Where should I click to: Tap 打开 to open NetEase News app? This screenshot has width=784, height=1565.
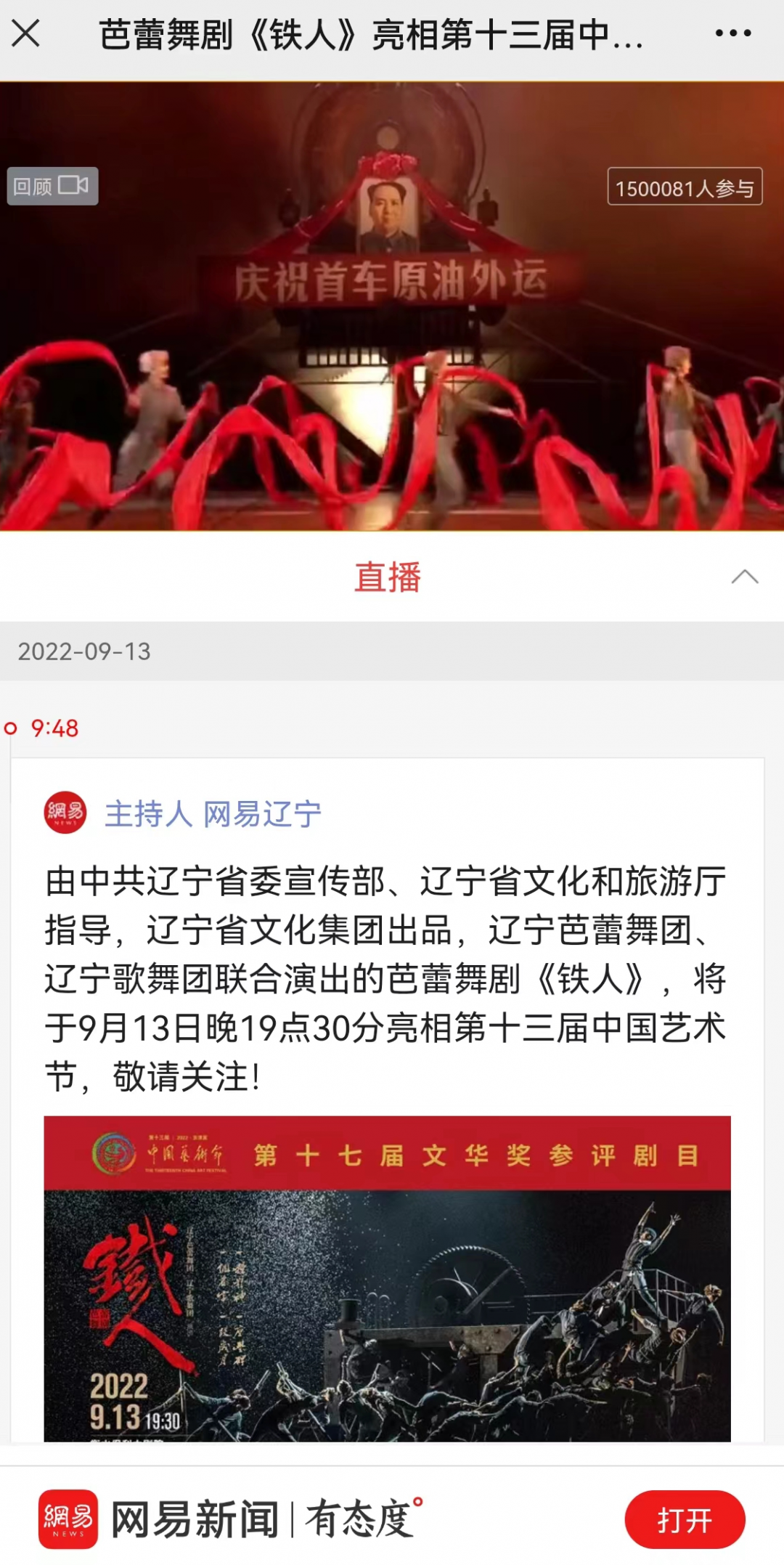pyautogui.click(x=684, y=1520)
